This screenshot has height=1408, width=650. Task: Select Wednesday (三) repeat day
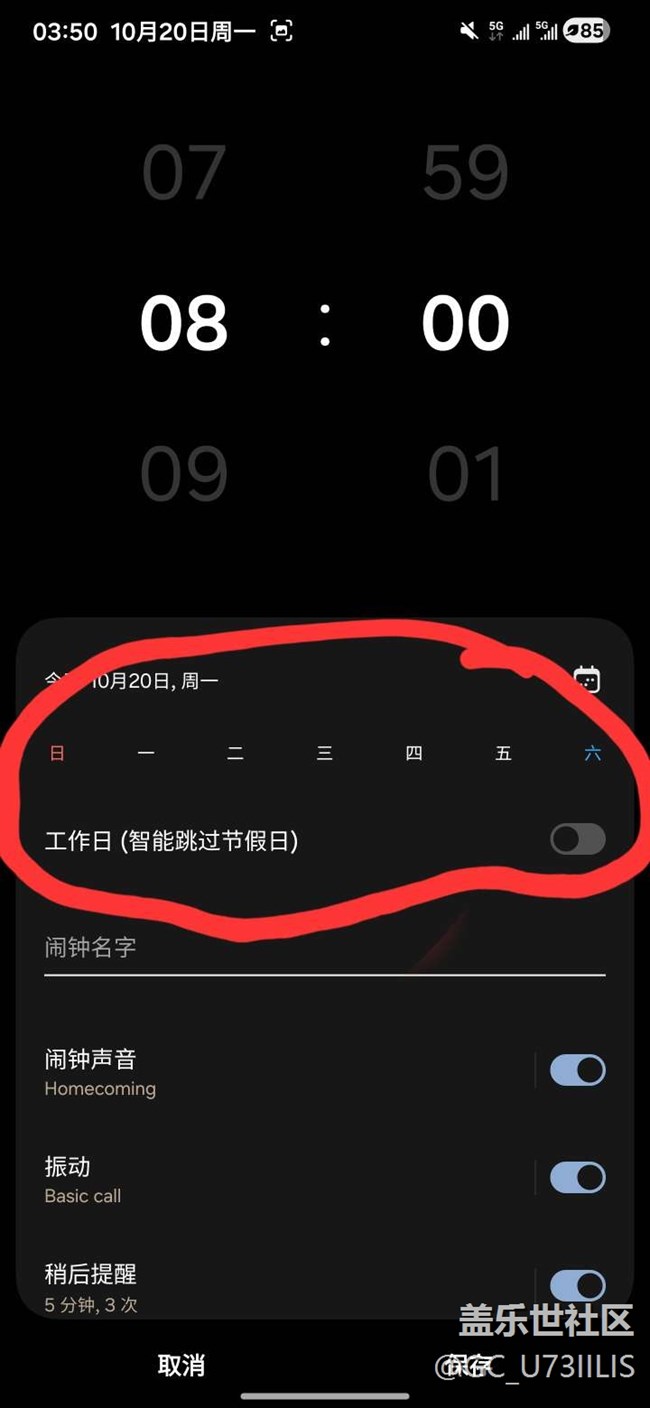click(324, 753)
